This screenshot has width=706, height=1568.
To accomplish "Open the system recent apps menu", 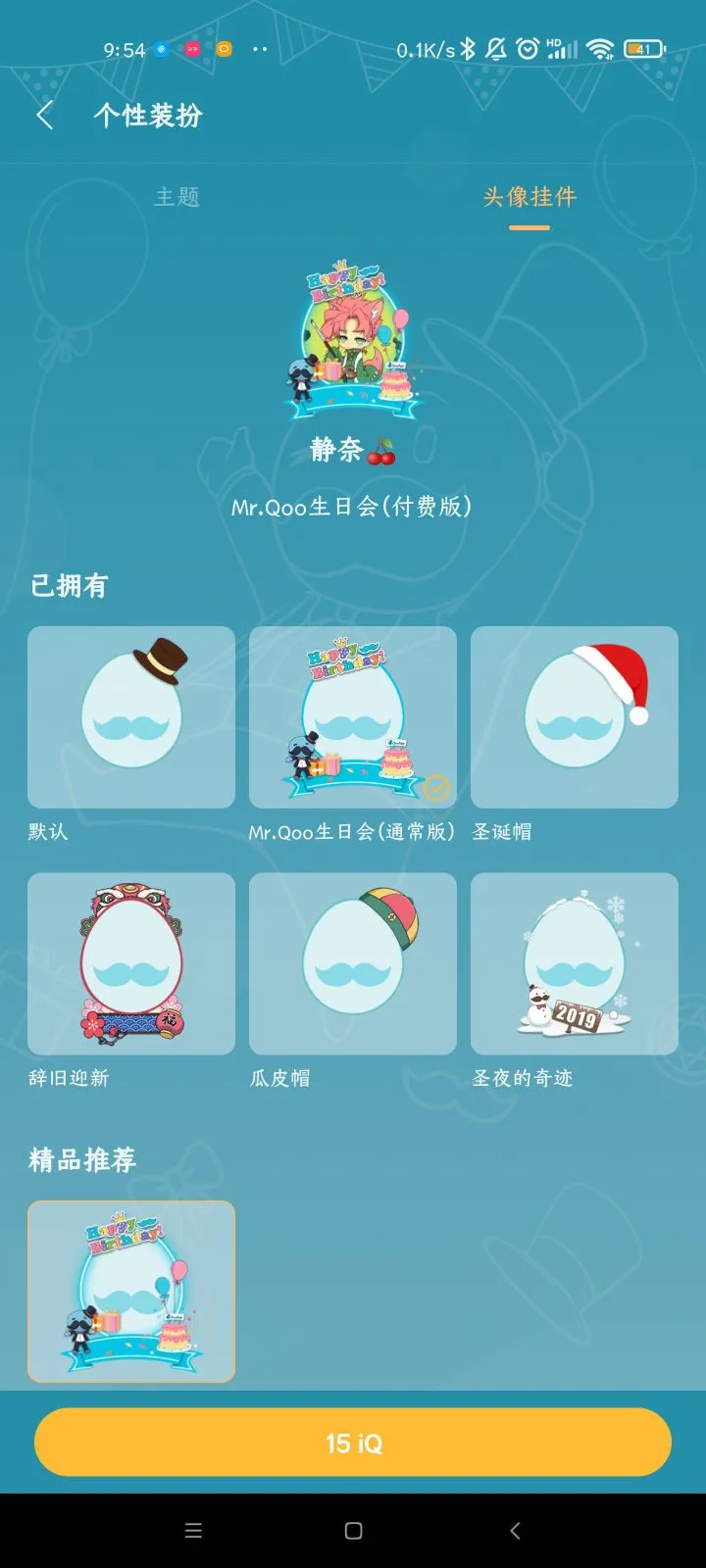I will tap(193, 1531).
